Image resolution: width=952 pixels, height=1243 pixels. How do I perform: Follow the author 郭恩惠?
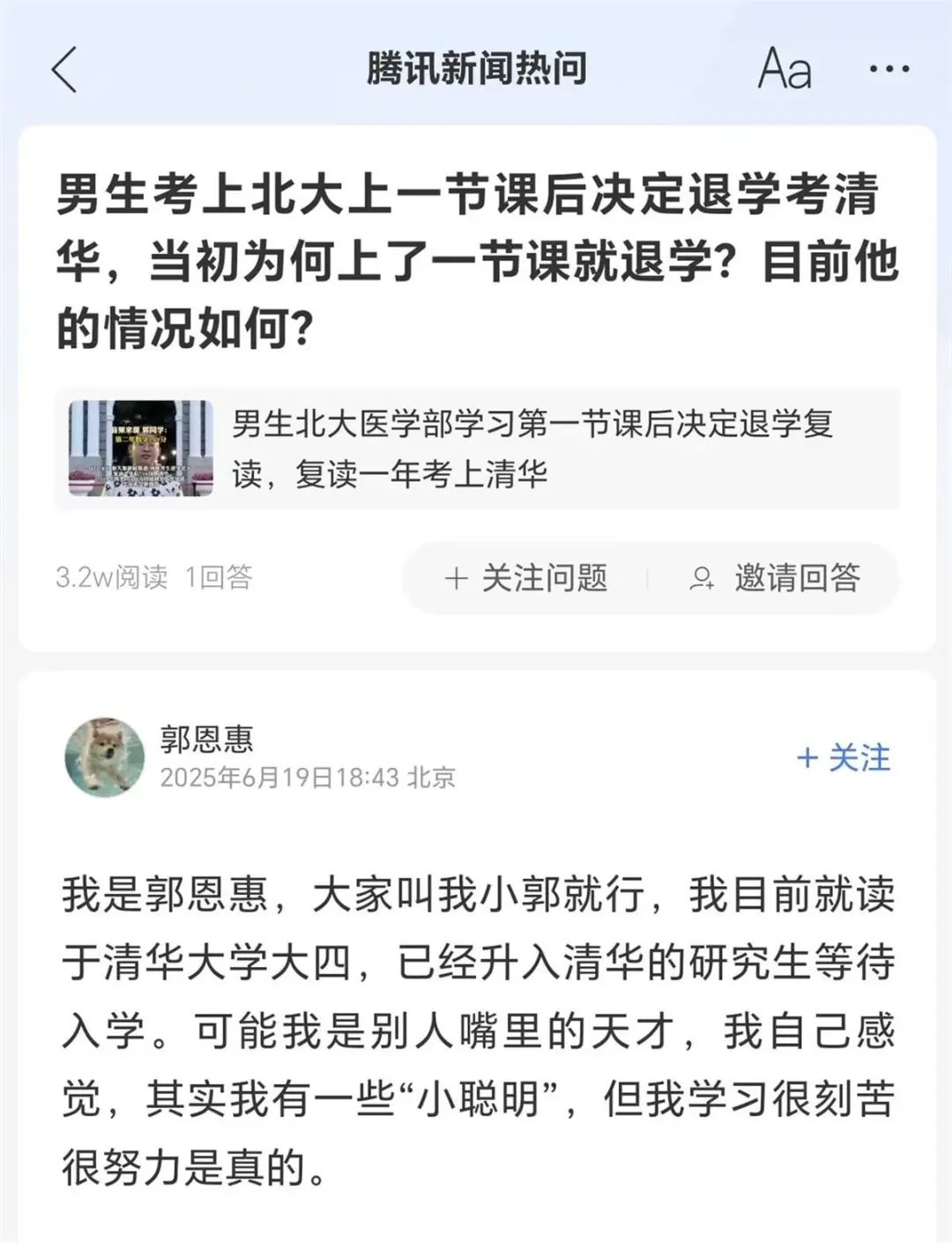pos(844,758)
